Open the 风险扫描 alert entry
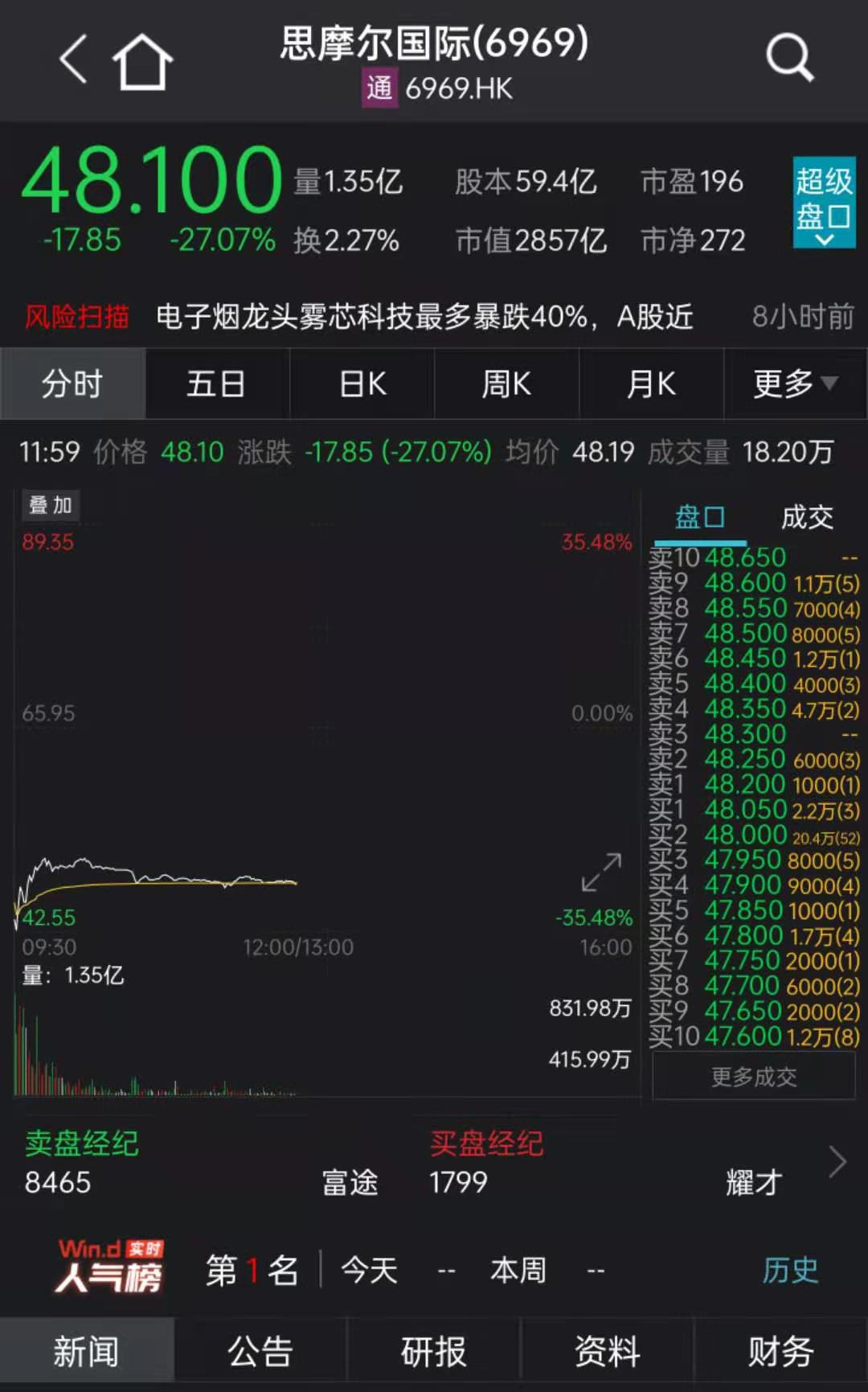Screen dimensions: 868x1392 [x=76, y=316]
